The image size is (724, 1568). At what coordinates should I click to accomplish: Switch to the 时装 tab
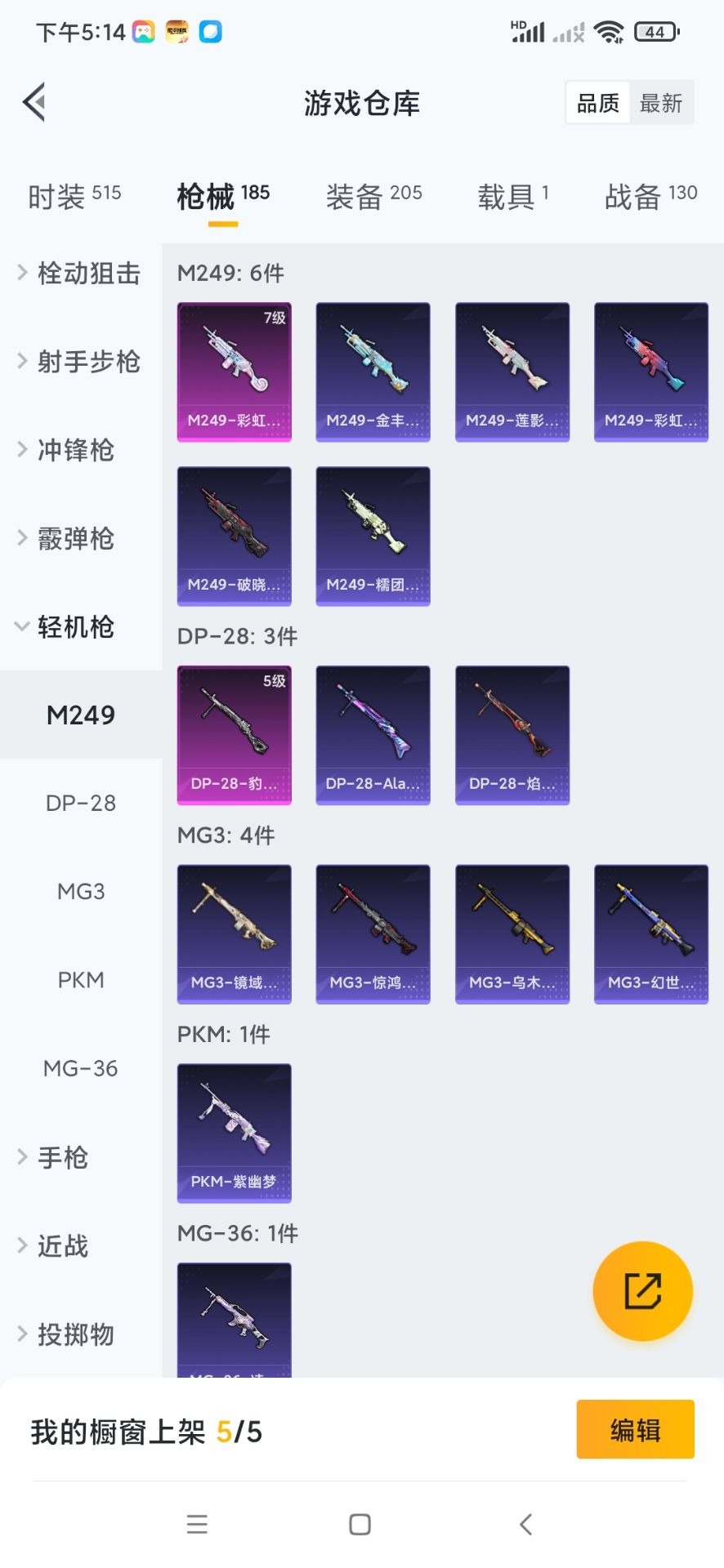tap(74, 196)
